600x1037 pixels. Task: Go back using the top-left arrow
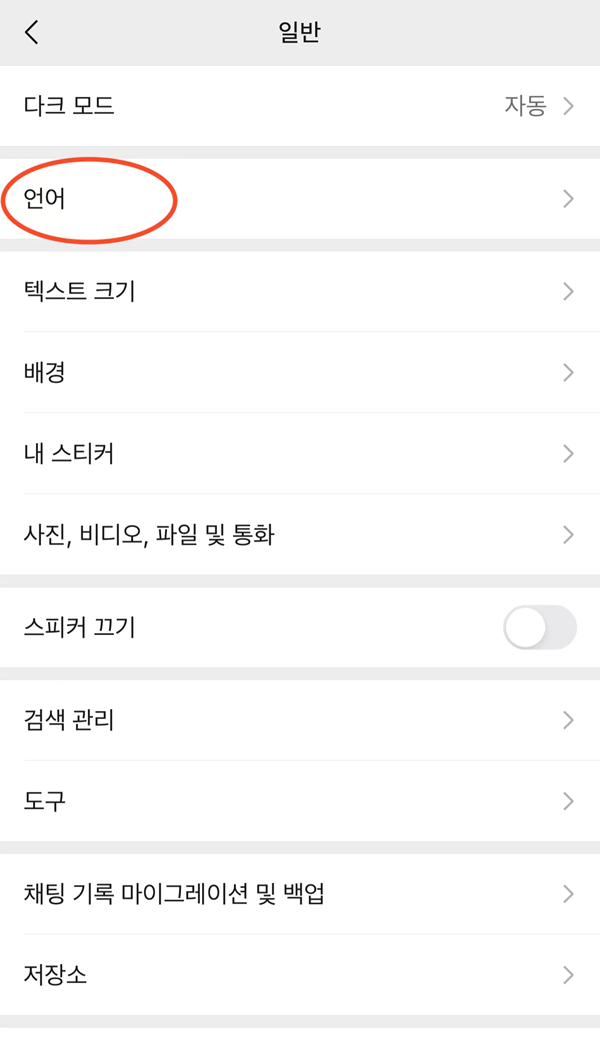coord(32,32)
